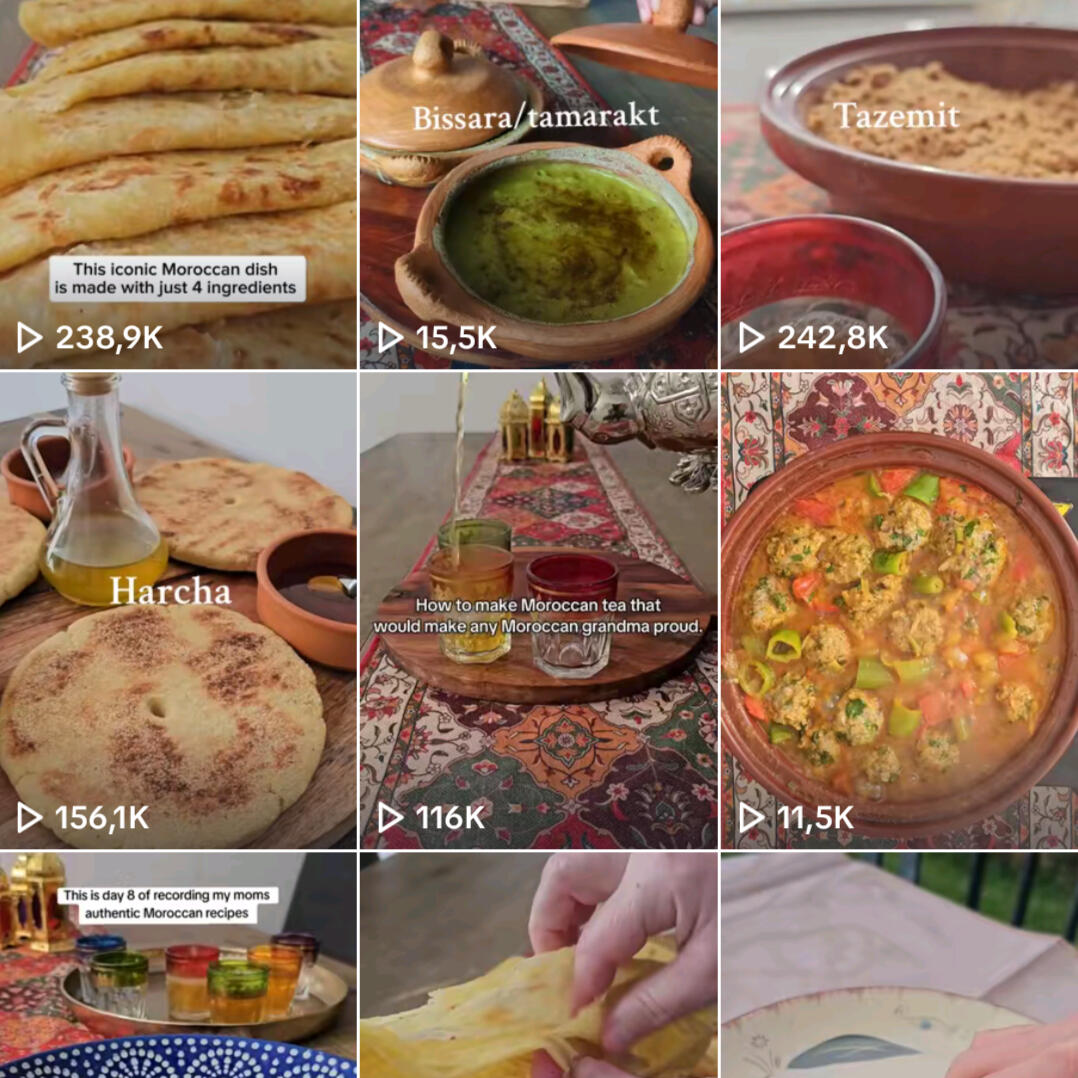This screenshot has width=1078, height=1078.
Task: Open the 4-ingredient Moroccan dish video
Action: (x=178, y=185)
